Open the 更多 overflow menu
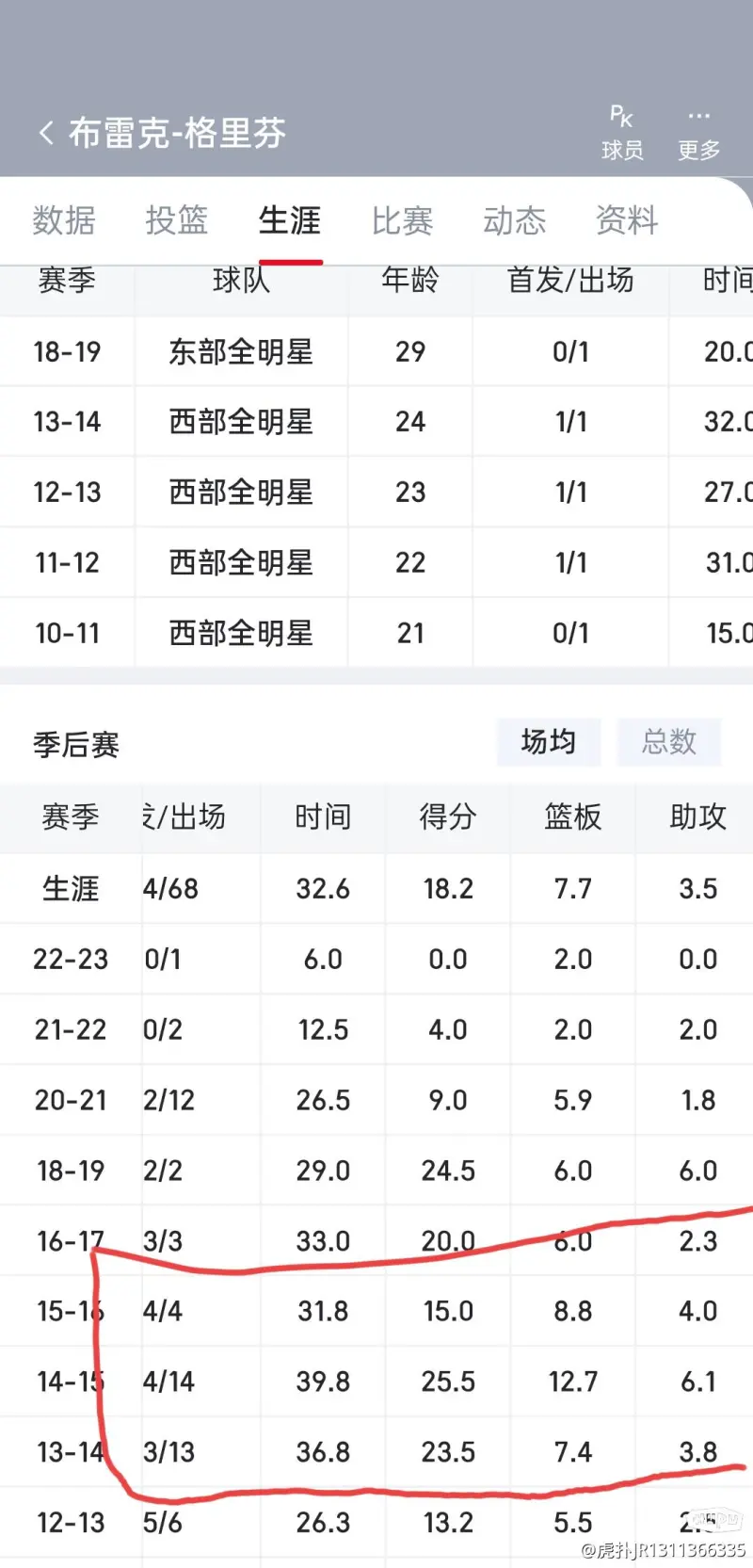The height and width of the screenshot is (1568, 753). pos(698,134)
